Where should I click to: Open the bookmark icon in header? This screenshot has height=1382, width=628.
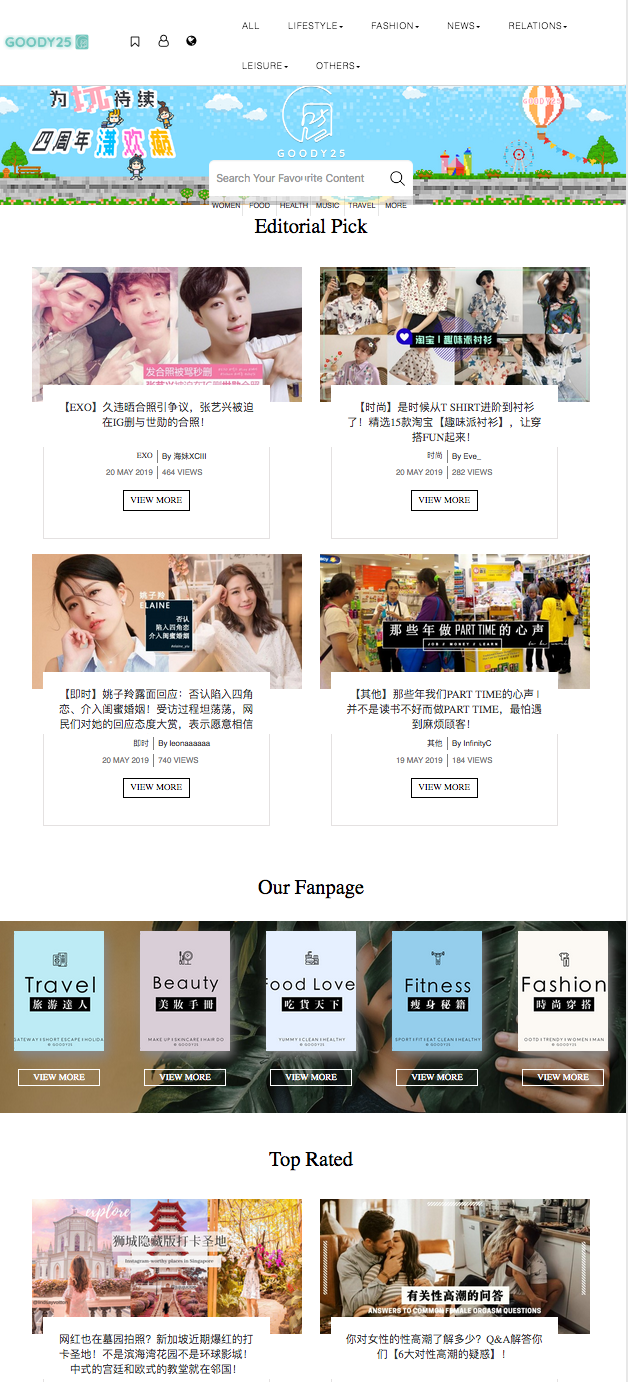[135, 41]
